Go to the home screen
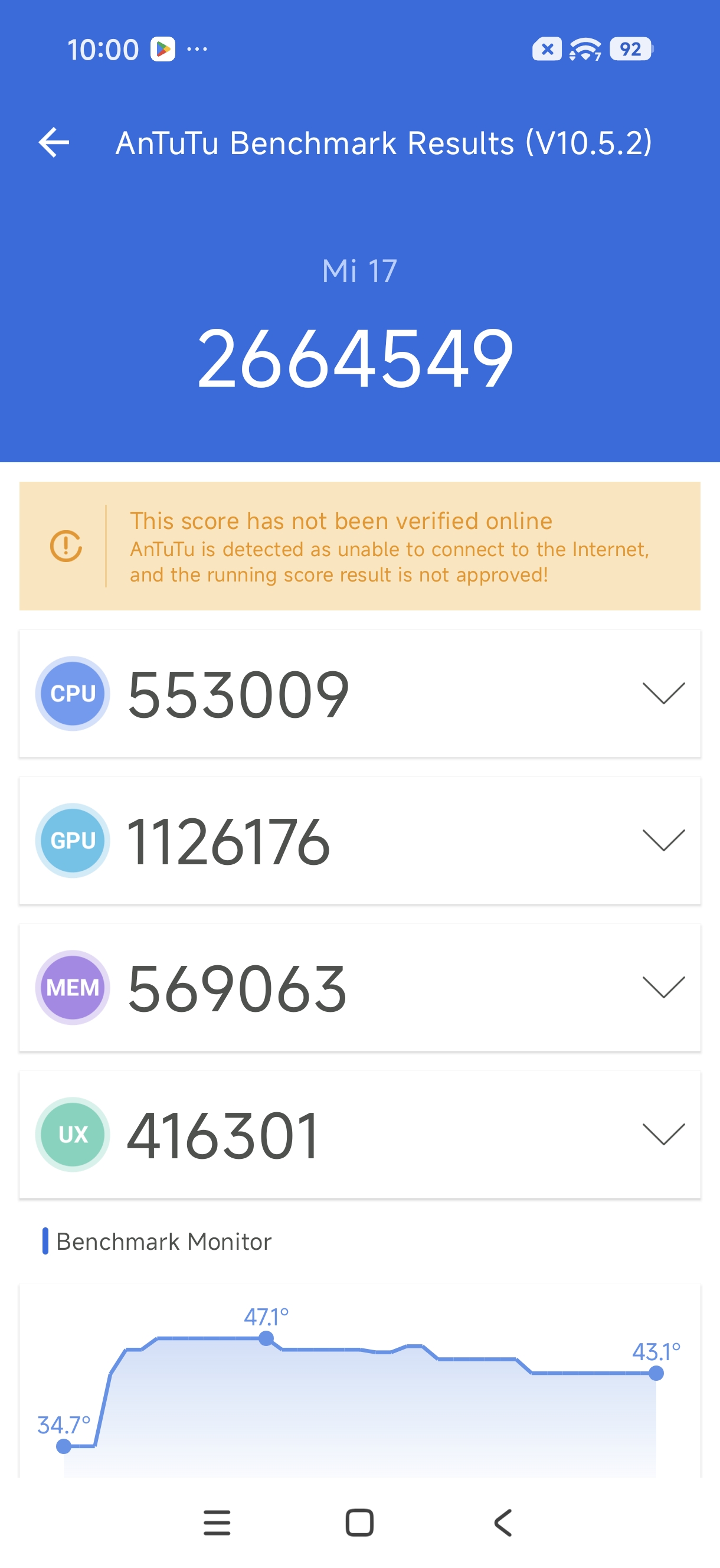 359,1523
